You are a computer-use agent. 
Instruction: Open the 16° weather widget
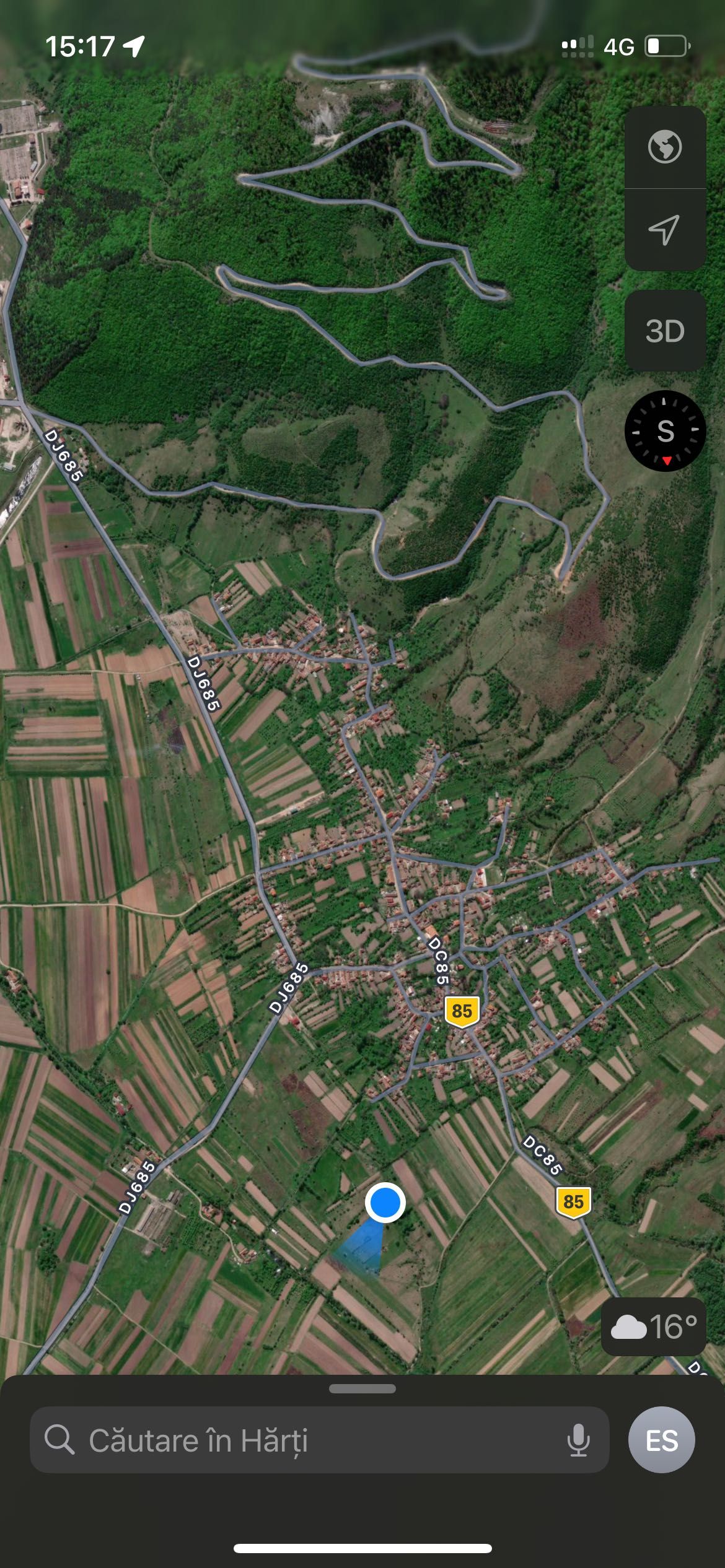654,1326
